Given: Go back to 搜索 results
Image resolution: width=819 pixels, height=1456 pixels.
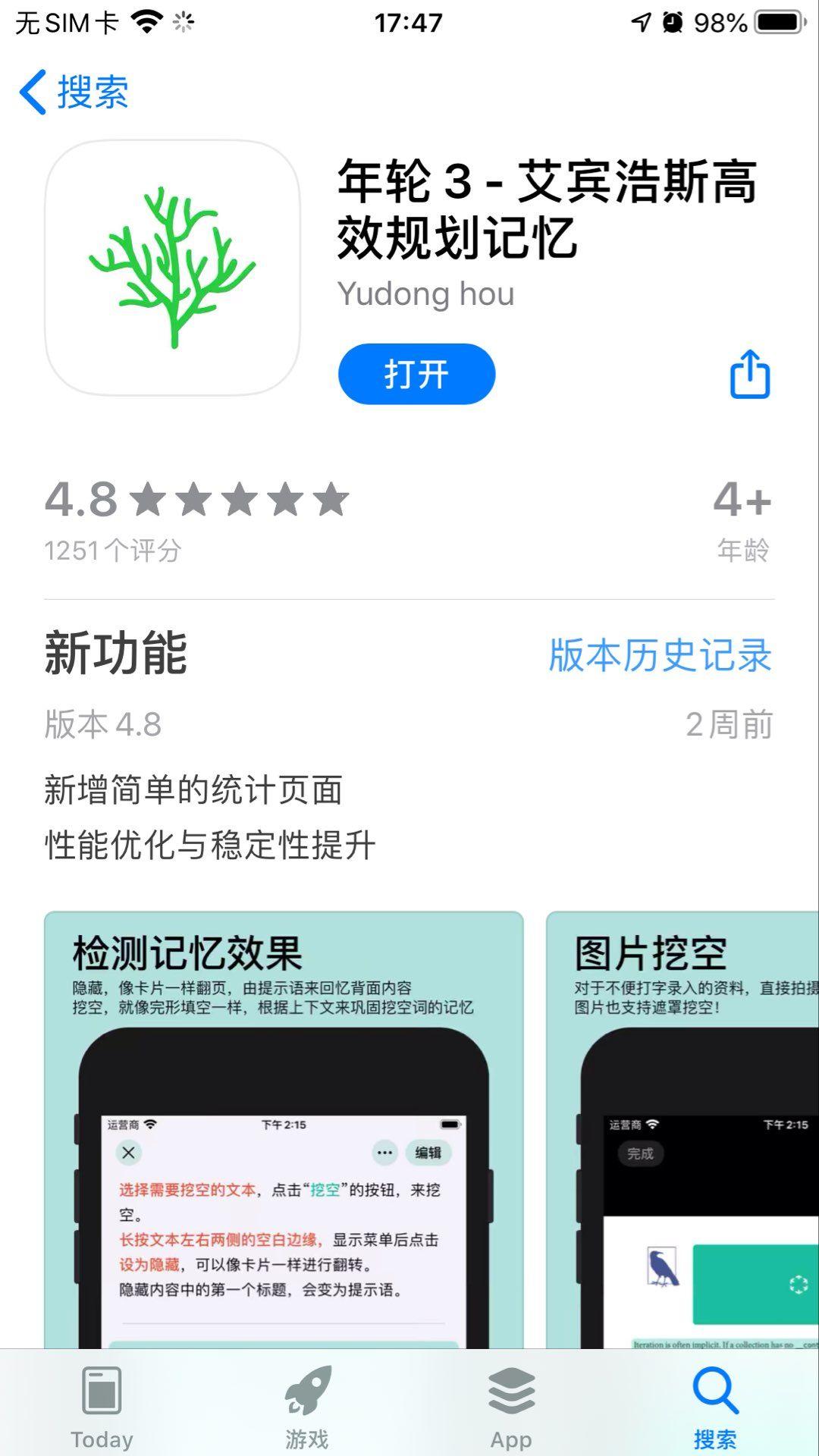Looking at the screenshot, I should 74,93.
